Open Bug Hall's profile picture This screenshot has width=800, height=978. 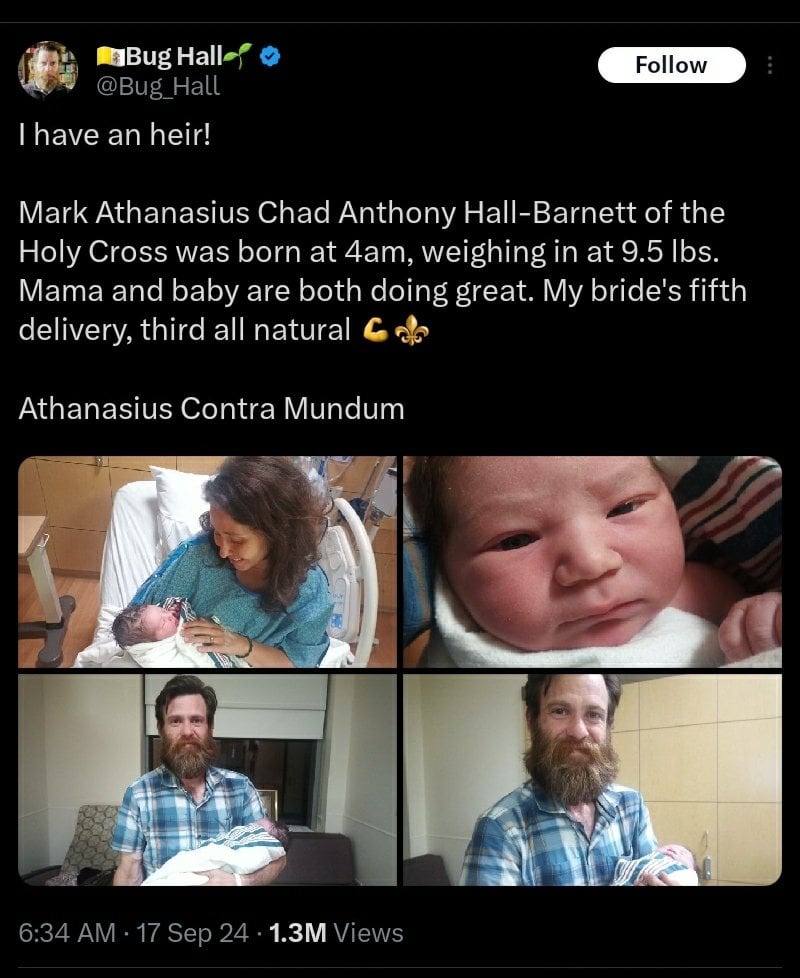coord(47,70)
